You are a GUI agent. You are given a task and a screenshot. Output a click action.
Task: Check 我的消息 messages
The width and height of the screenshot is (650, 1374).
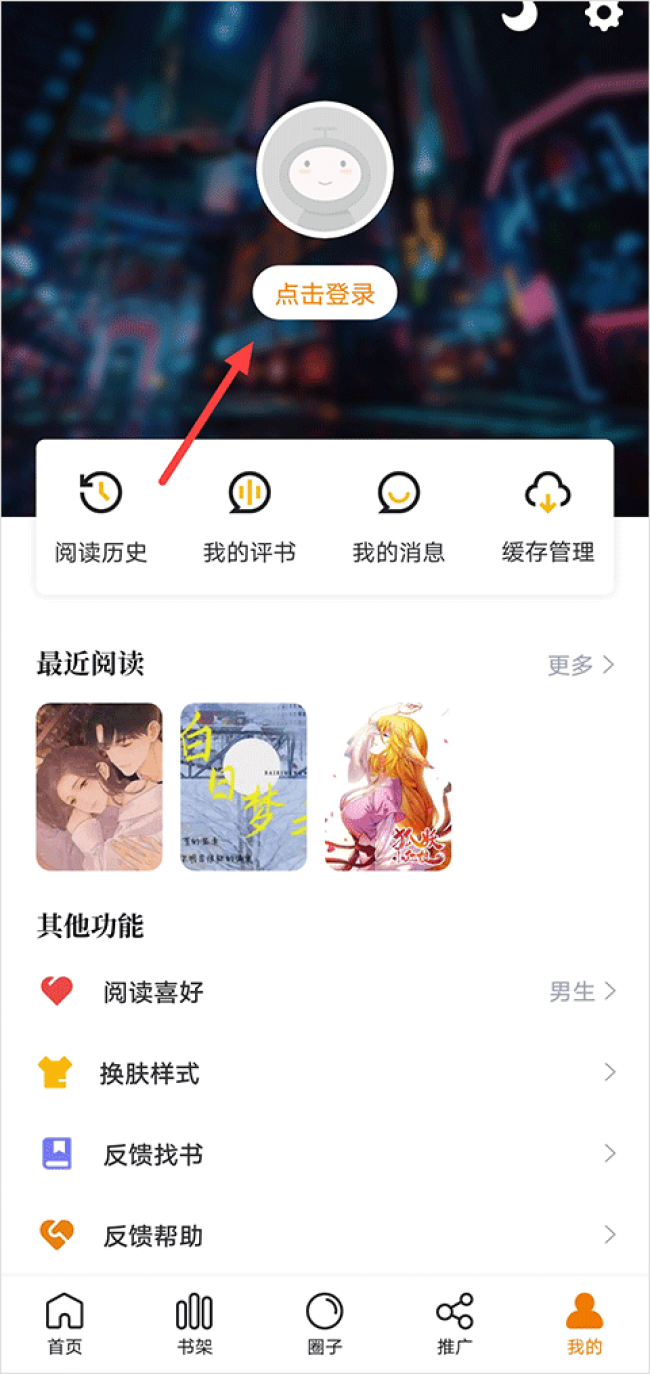click(398, 518)
